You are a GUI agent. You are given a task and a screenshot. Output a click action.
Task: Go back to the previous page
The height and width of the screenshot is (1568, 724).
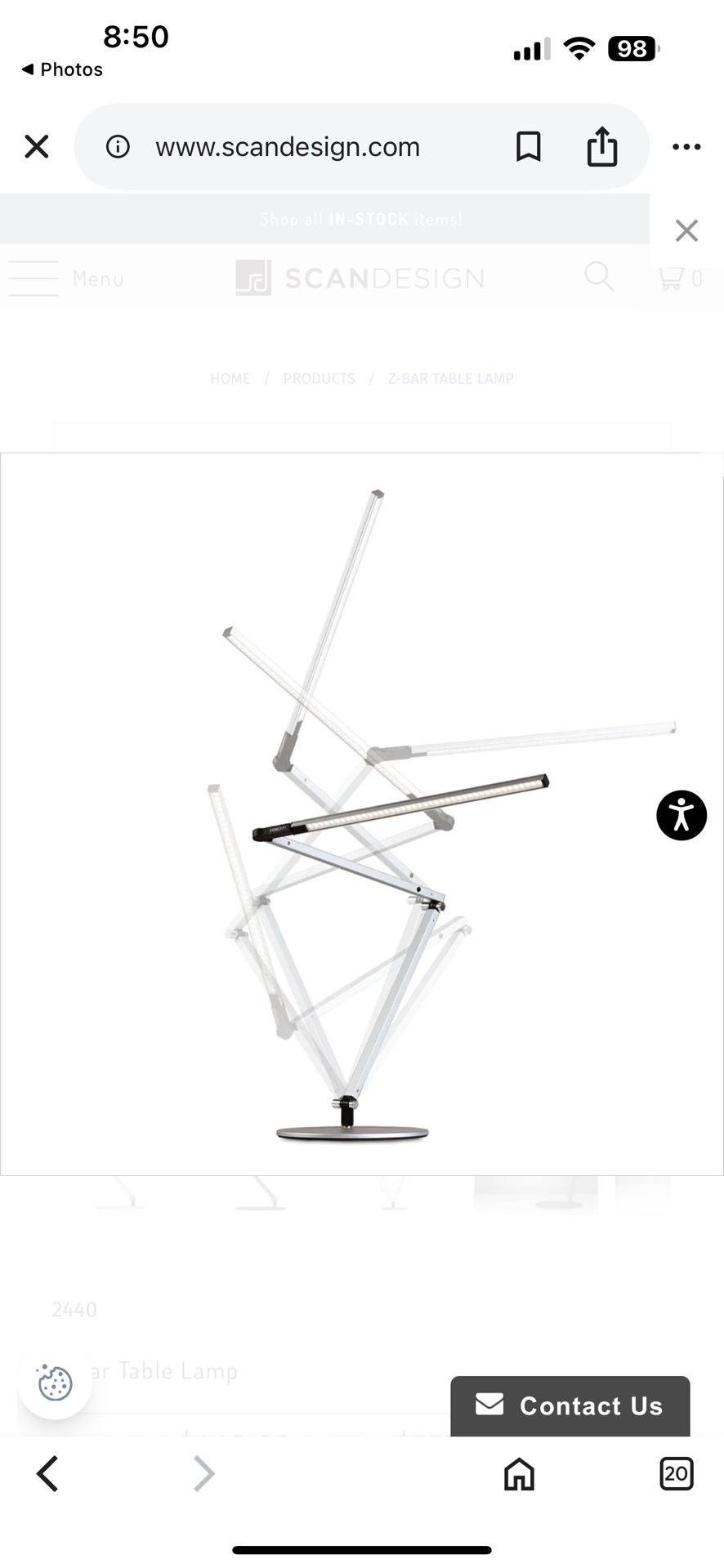(x=48, y=1474)
